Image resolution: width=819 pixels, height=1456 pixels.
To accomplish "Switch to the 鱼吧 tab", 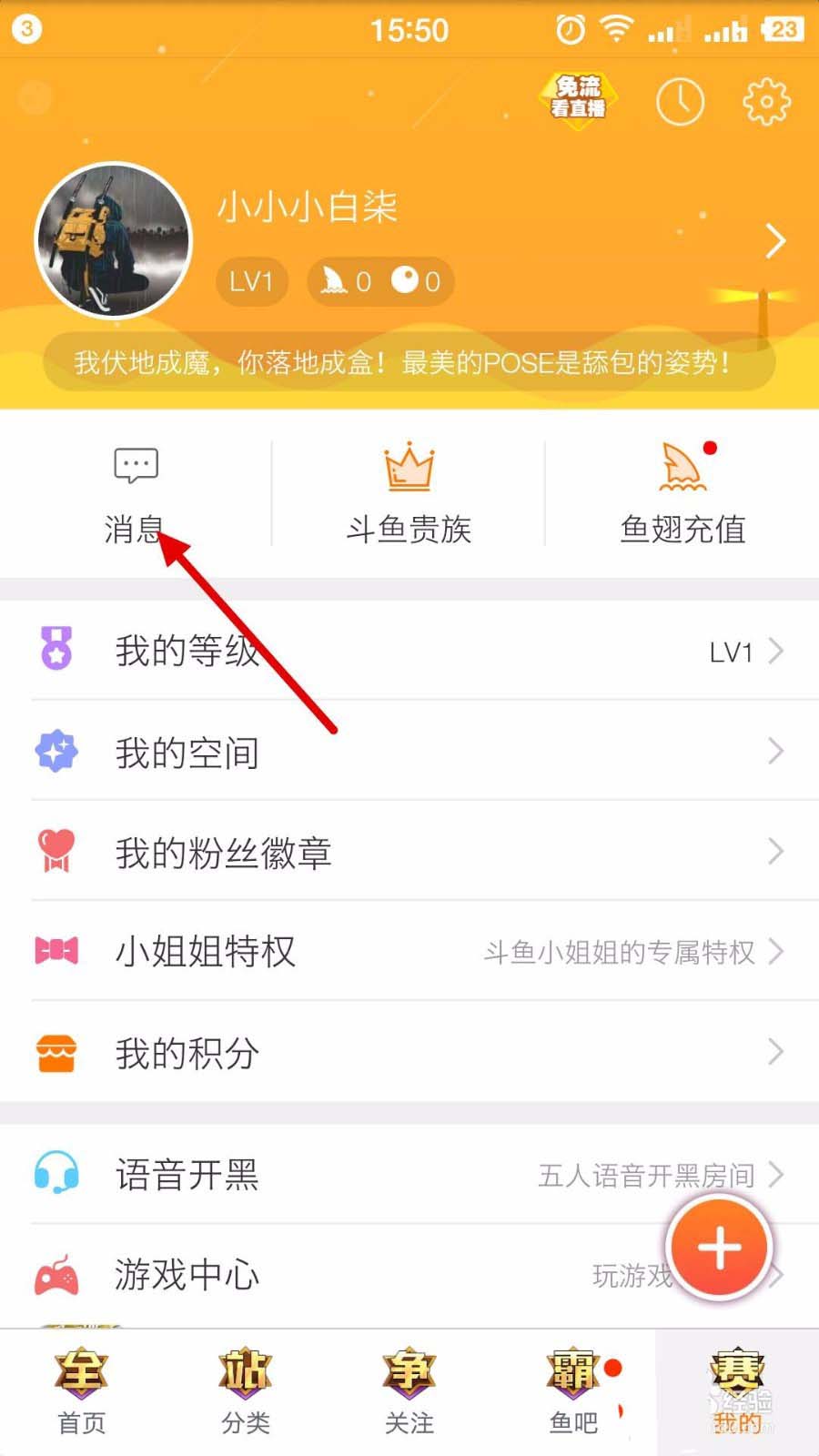I will pos(573,1392).
